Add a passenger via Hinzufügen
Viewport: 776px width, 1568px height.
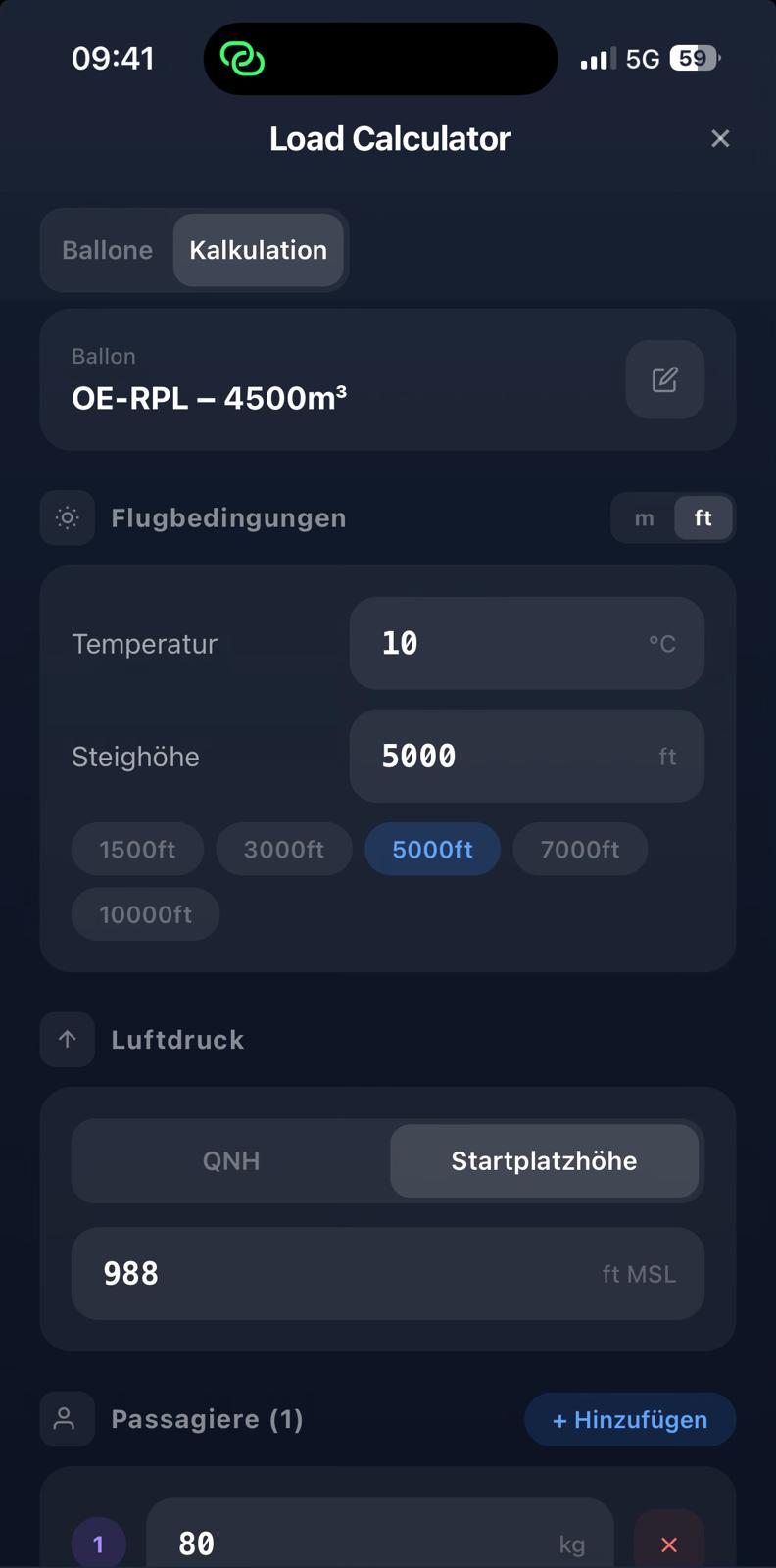pos(629,1418)
